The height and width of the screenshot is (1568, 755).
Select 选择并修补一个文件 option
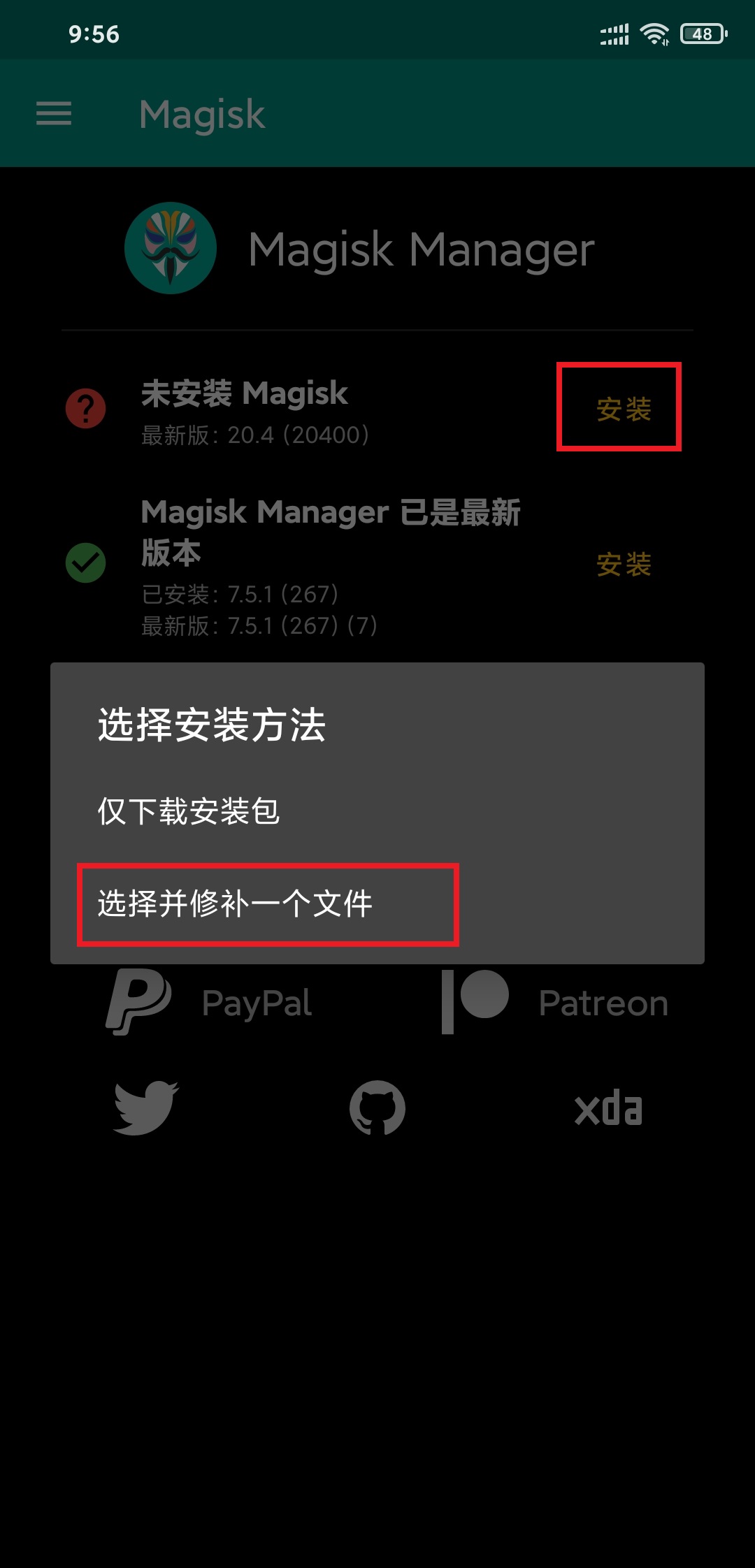click(x=235, y=904)
